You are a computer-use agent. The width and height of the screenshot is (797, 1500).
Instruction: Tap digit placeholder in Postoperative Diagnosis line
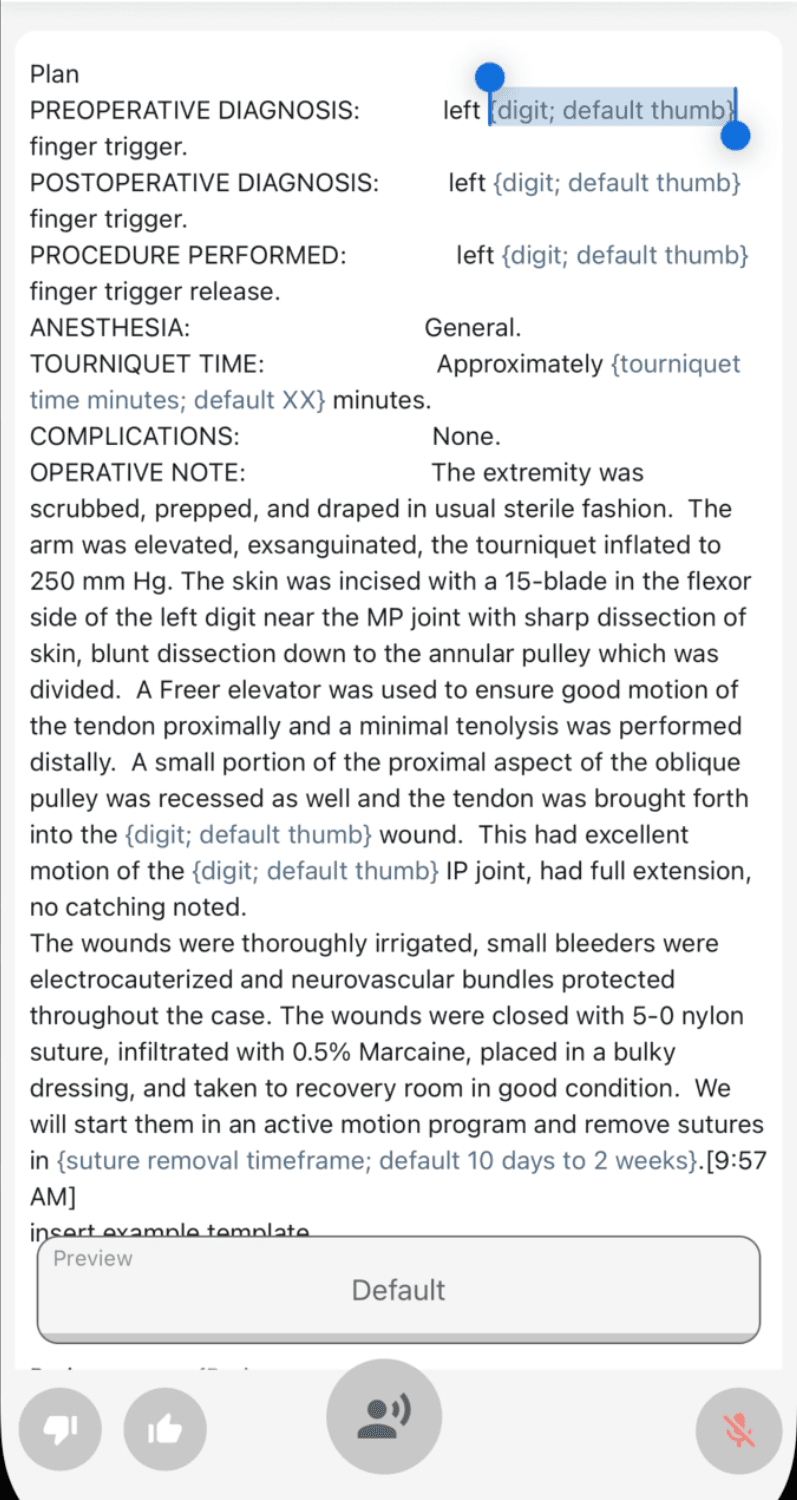pyautogui.click(x=617, y=183)
